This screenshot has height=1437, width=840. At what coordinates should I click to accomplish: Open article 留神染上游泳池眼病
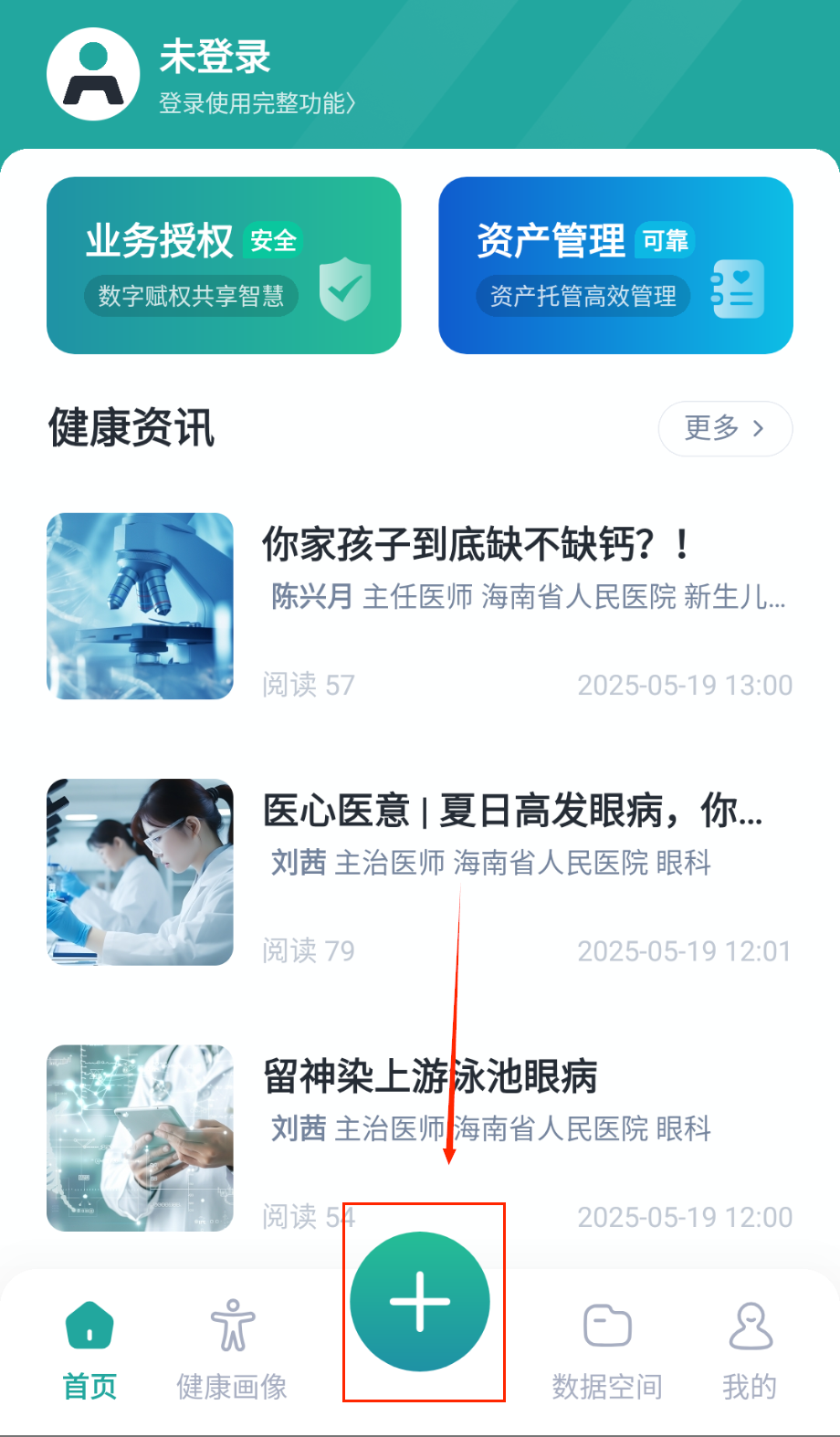click(x=431, y=1077)
